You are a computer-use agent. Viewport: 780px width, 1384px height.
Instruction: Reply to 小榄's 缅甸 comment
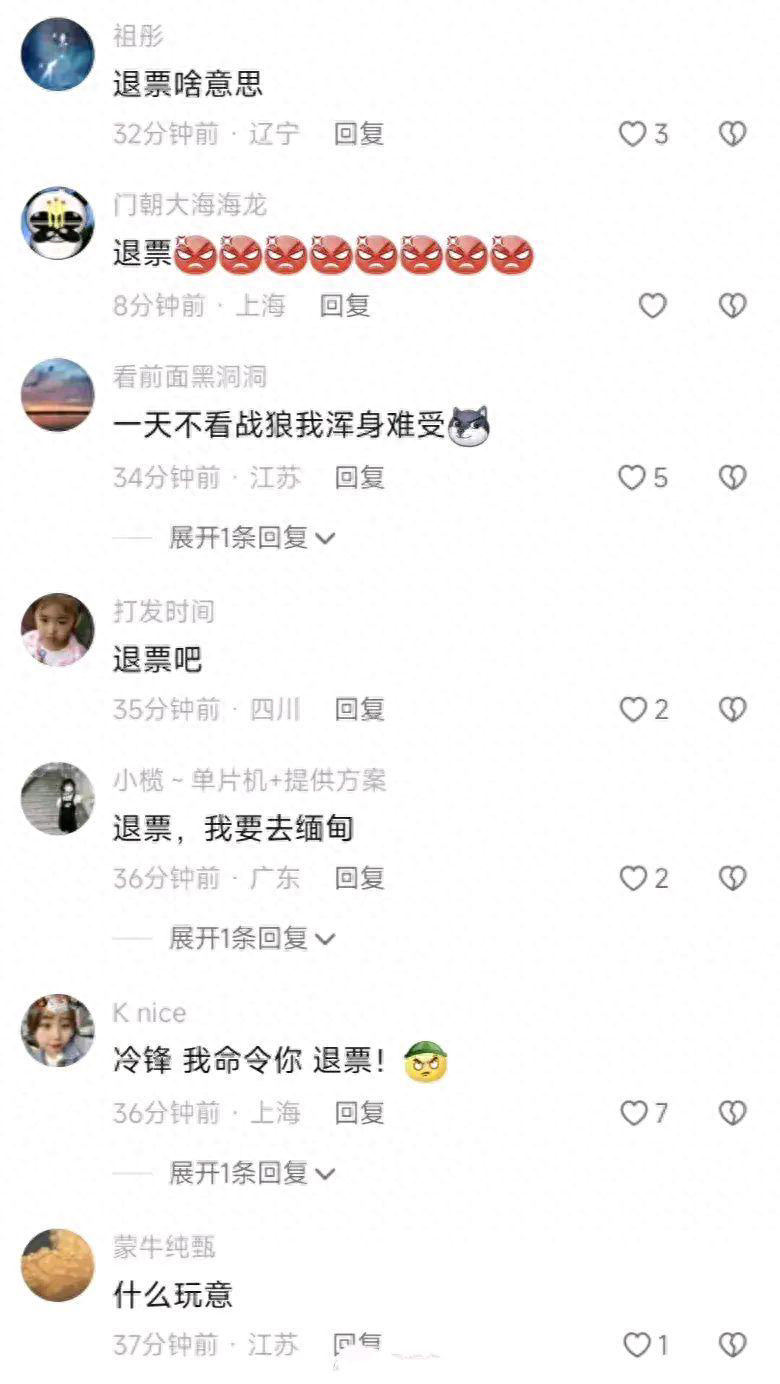point(359,879)
